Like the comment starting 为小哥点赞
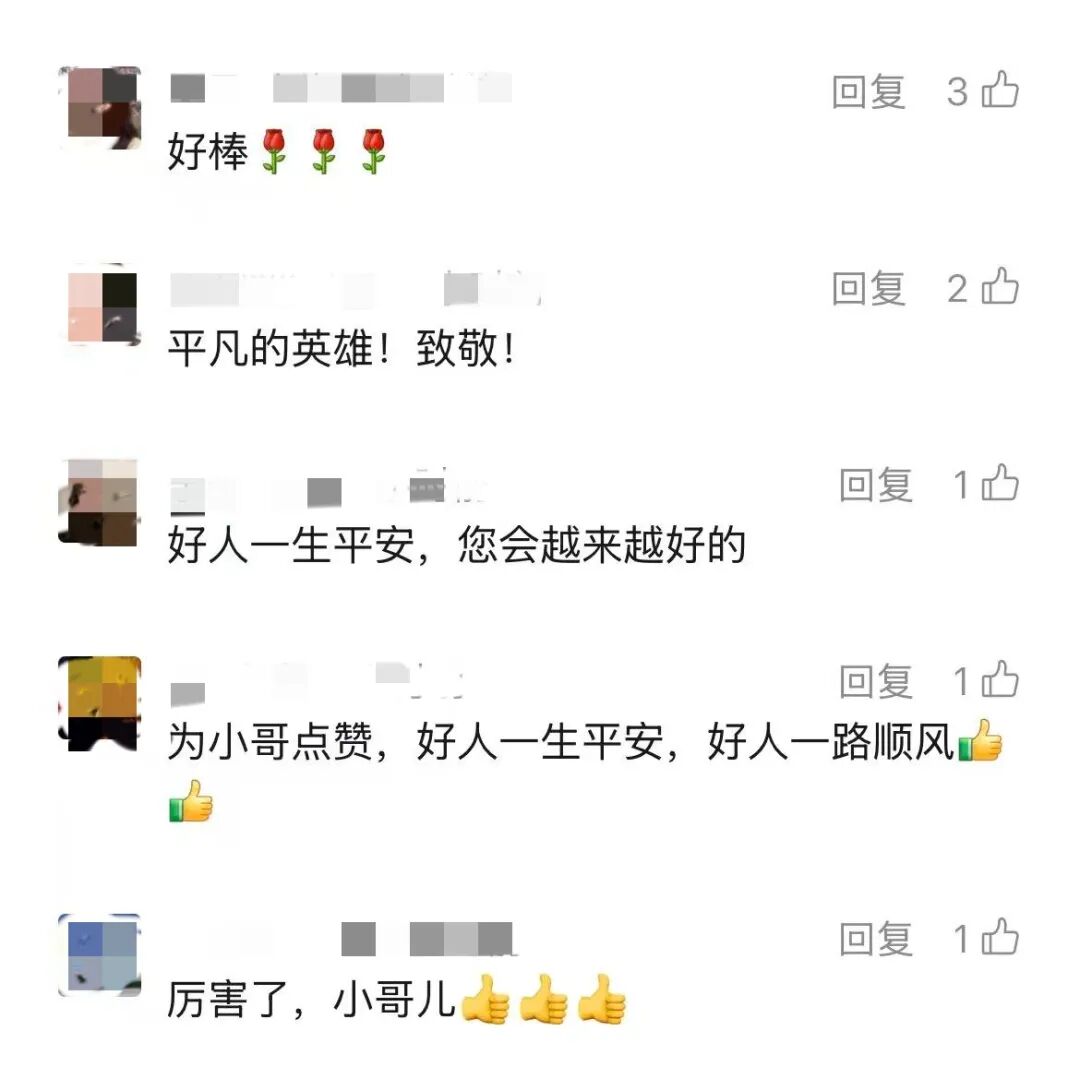This screenshot has width=1080, height=1079. tap(999, 682)
